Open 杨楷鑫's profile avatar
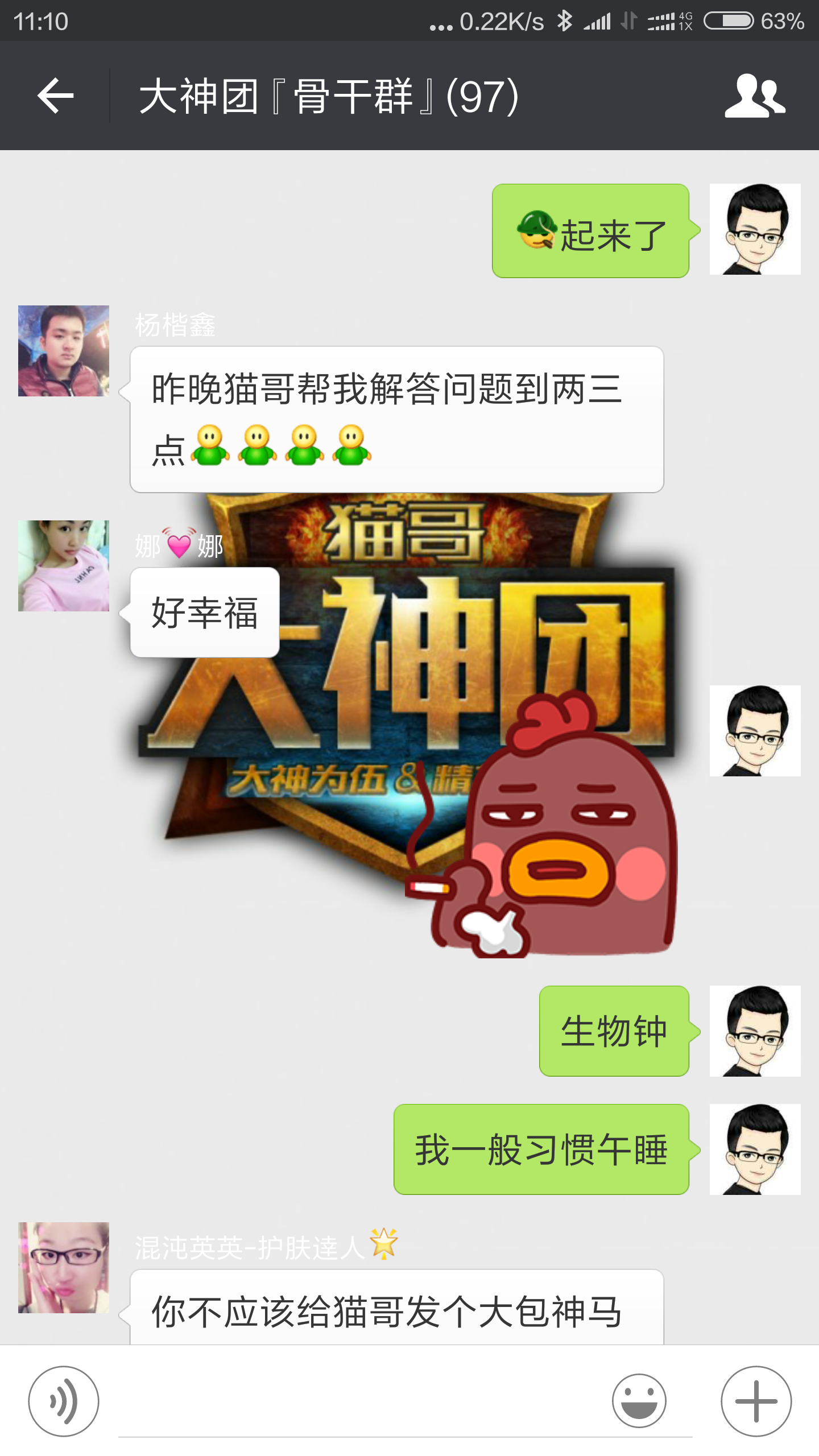Image resolution: width=819 pixels, height=1456 pixels. 64,351
